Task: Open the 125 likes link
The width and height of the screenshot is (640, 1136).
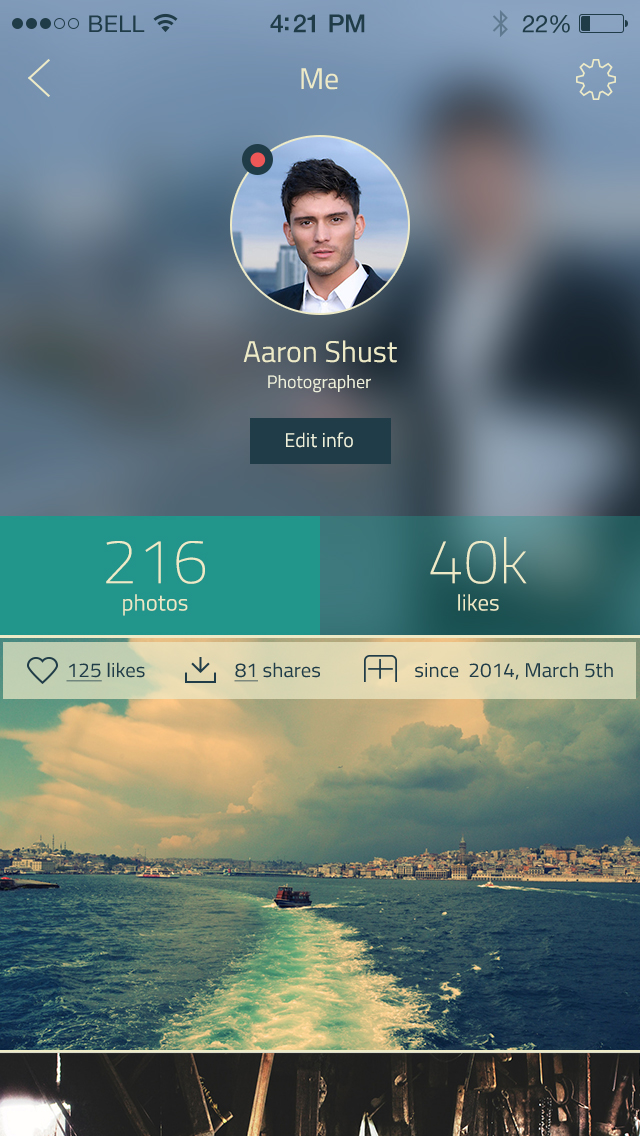Action: 106,670
